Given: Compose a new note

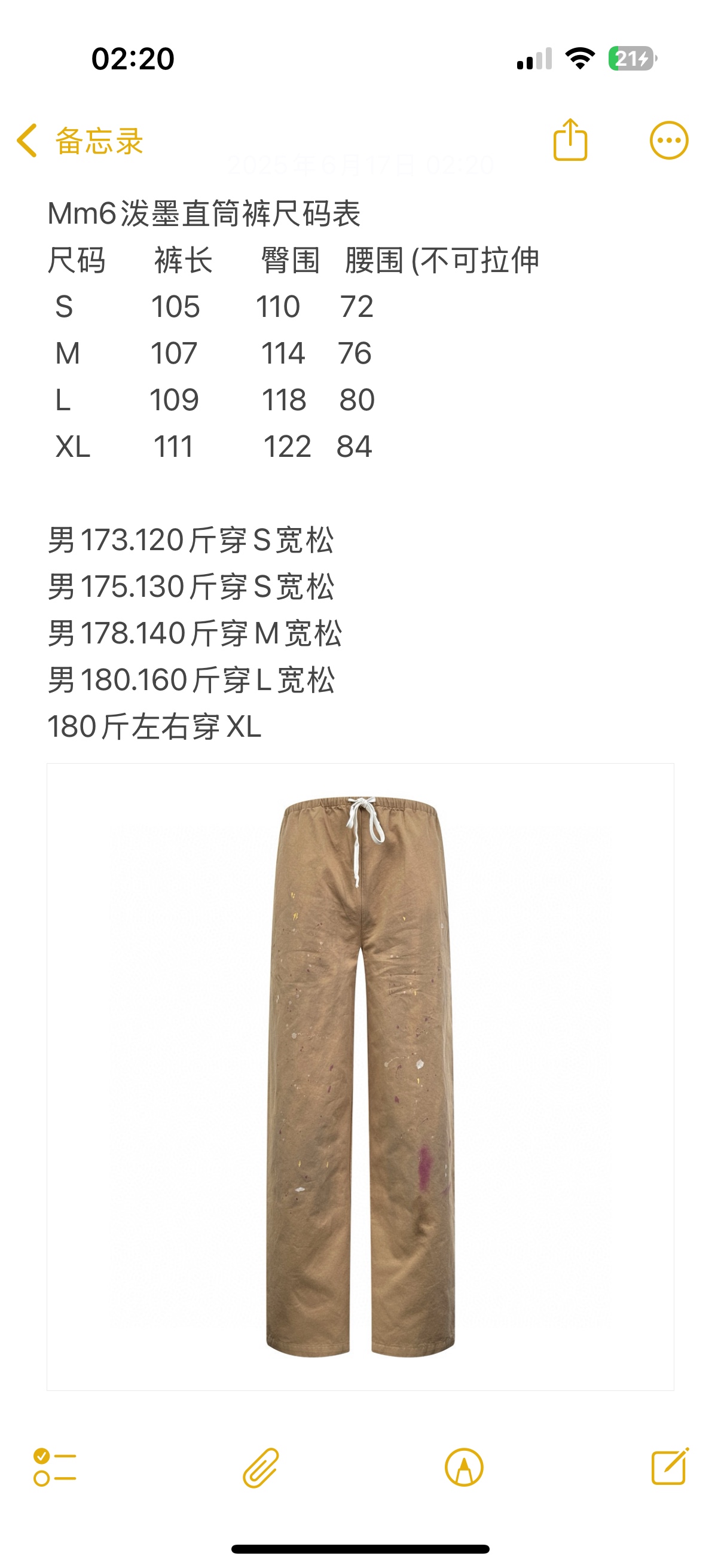Looking at the screenshot, I should 669,1466.
